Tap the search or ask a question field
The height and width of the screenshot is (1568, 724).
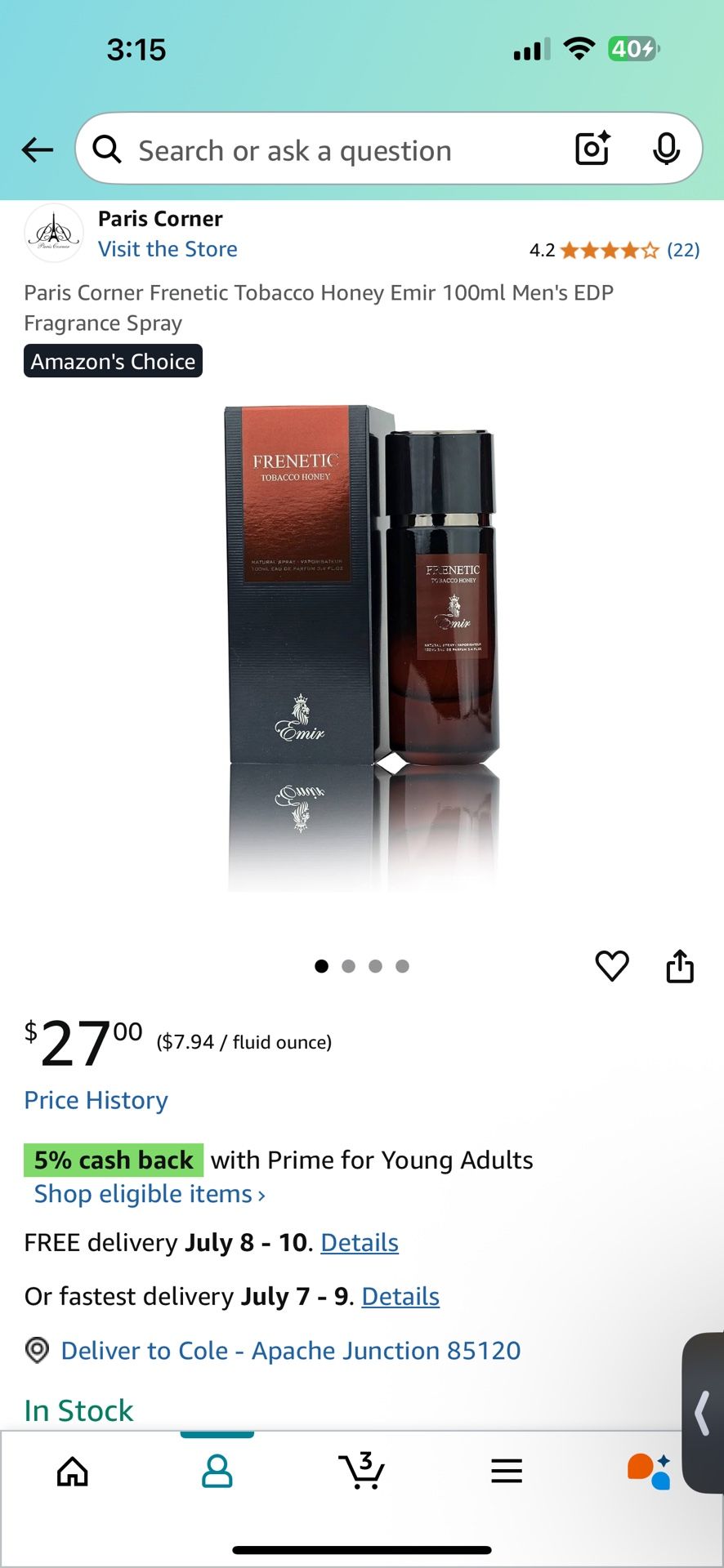point(327,150)
